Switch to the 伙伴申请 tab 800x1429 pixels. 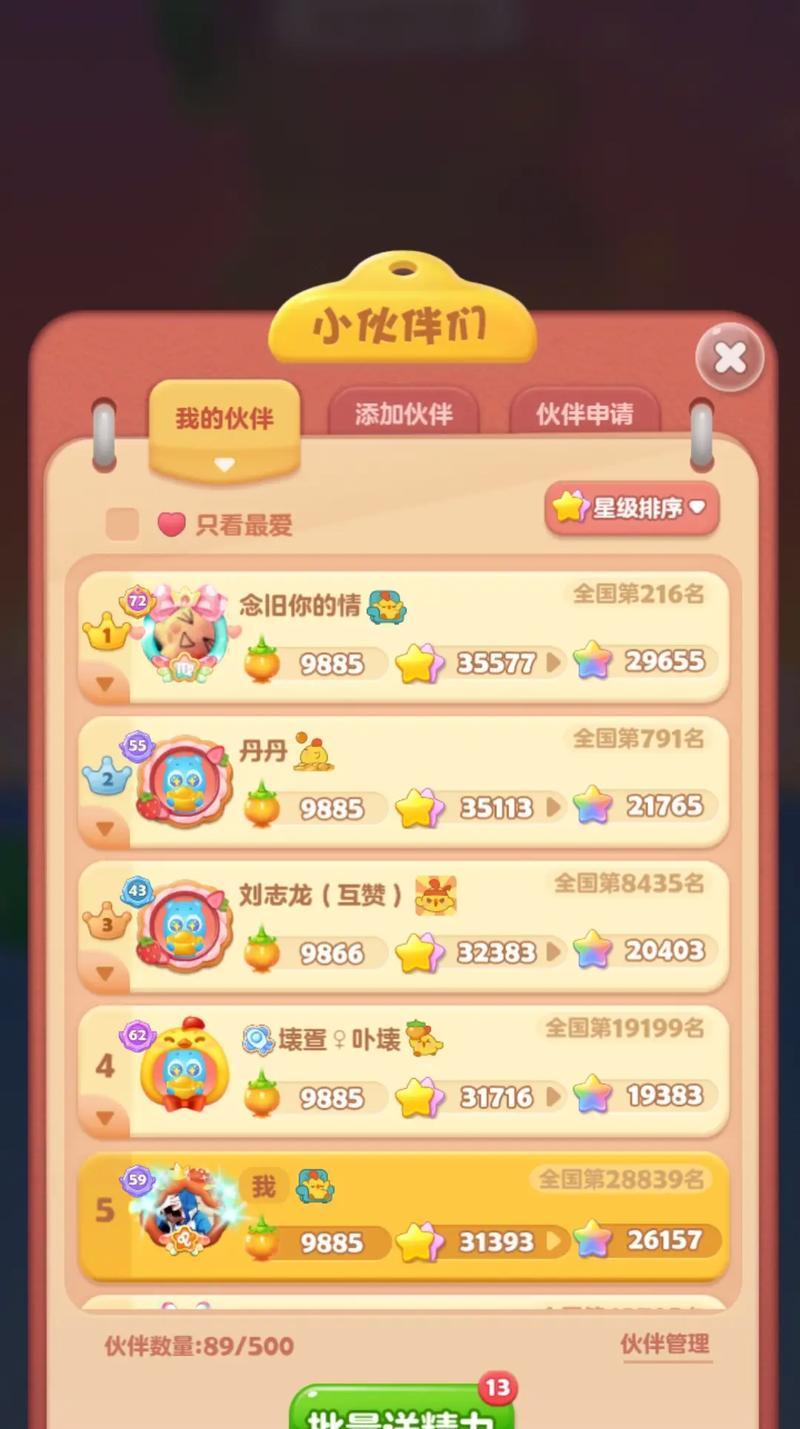584,415
